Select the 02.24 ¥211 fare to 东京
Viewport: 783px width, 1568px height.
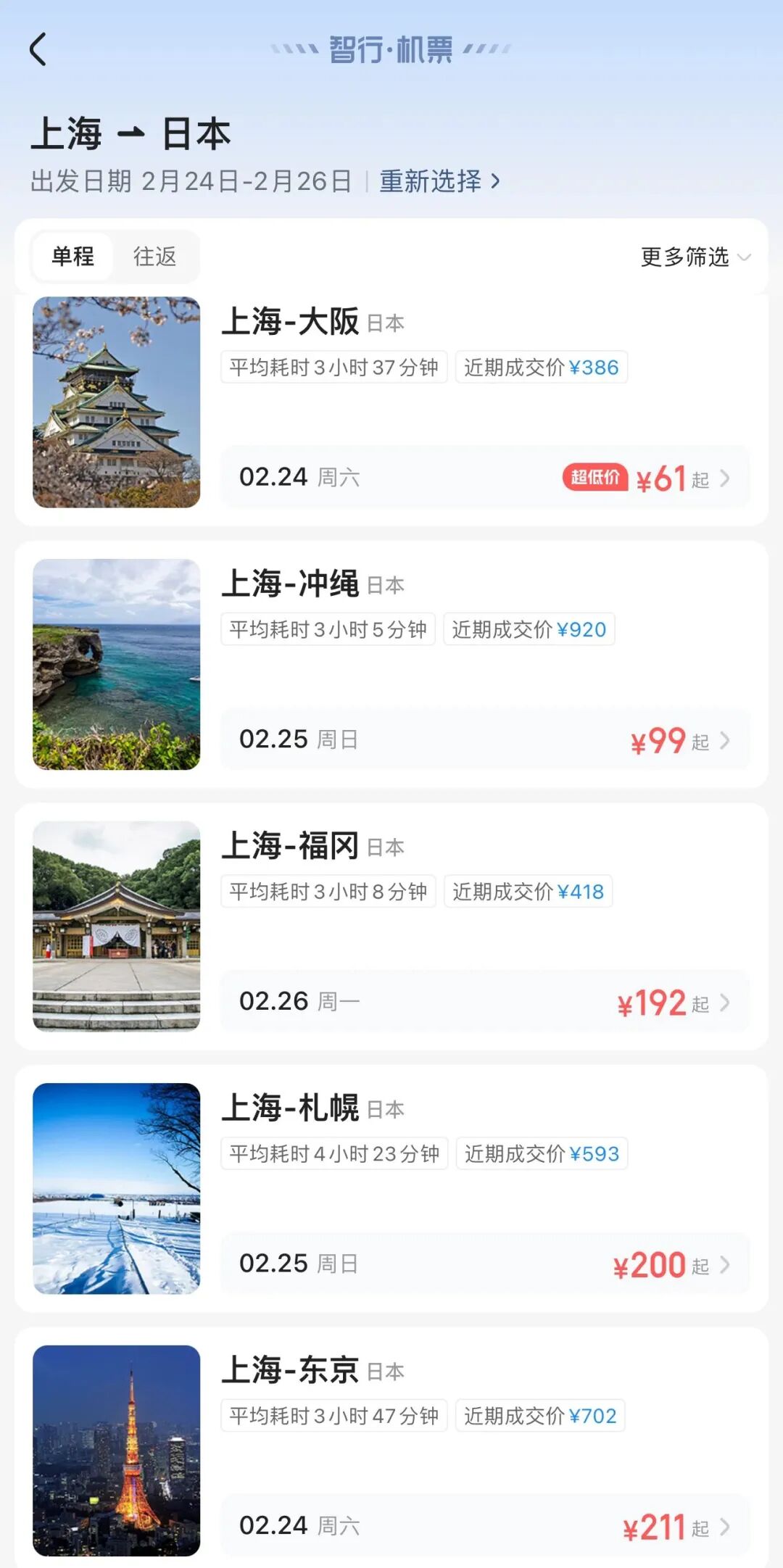click(484, 1526)
